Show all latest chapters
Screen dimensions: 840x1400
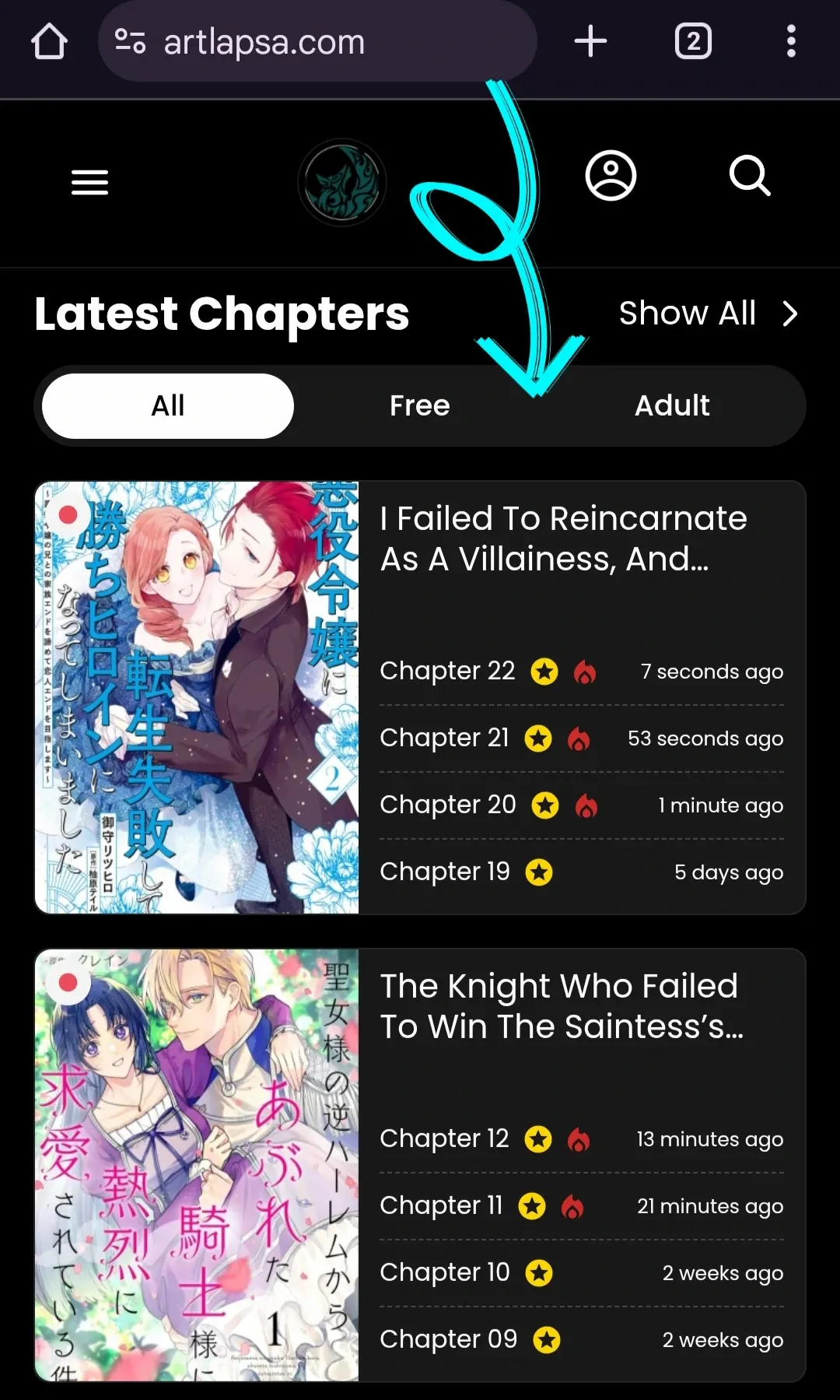coord(708,314)
